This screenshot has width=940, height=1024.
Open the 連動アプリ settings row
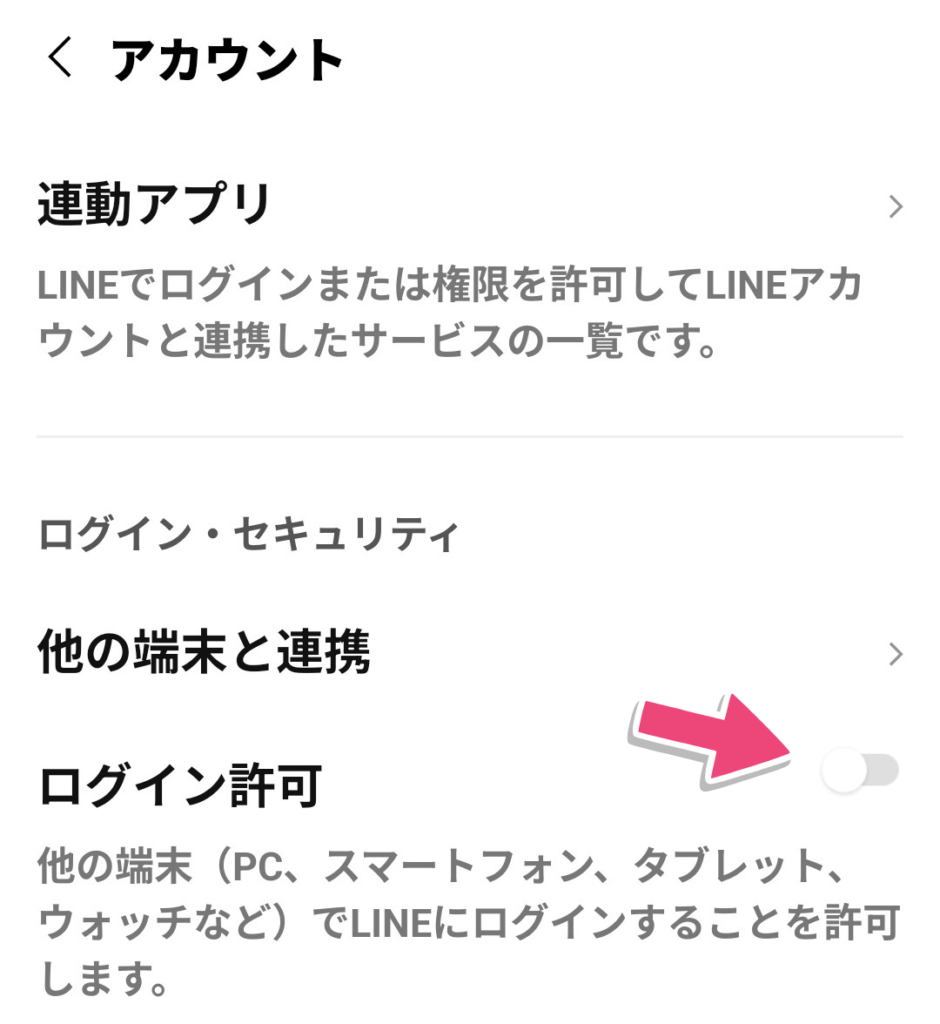click(468, 207)
